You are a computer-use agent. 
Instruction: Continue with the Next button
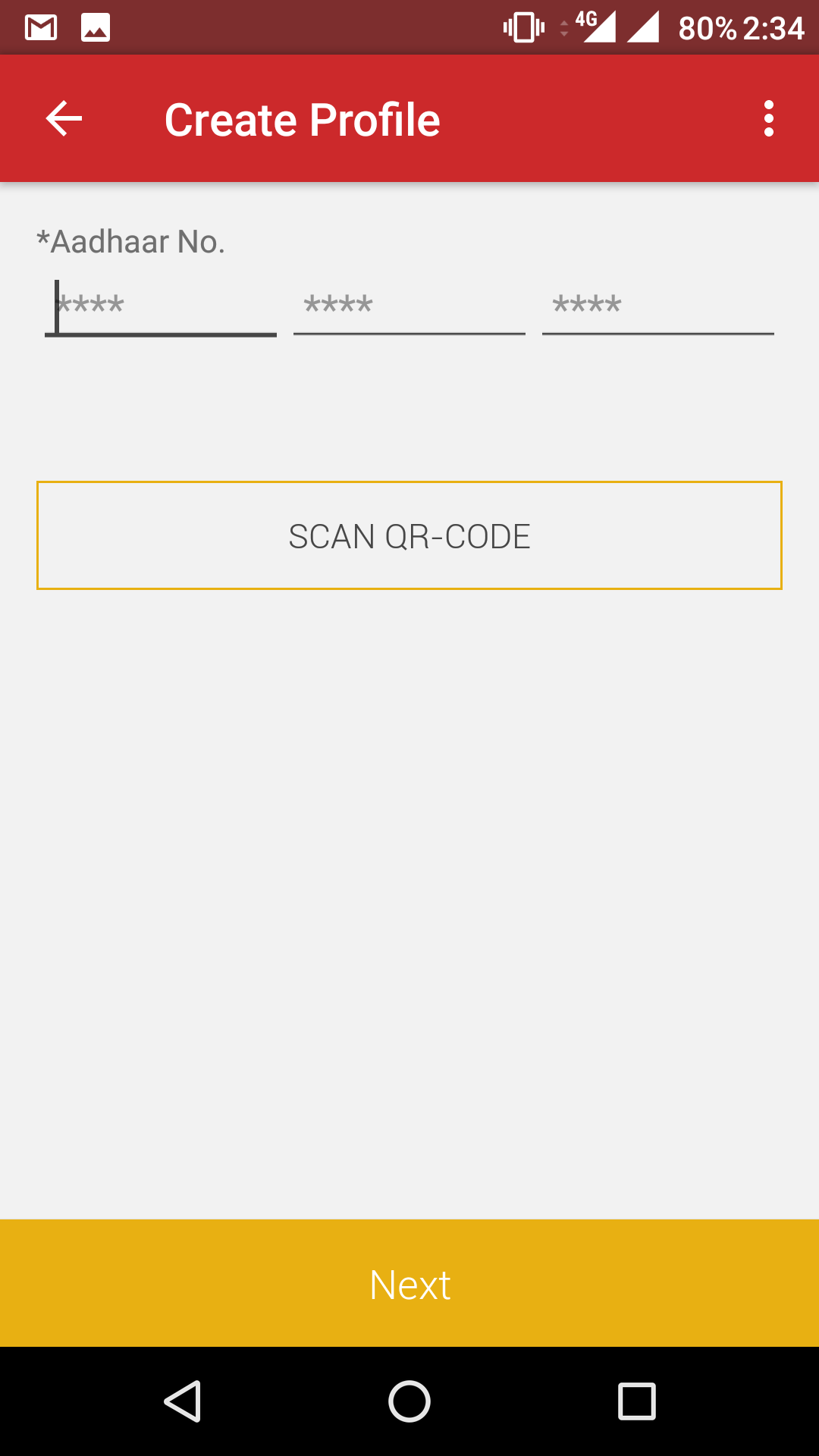point(409,1283)
